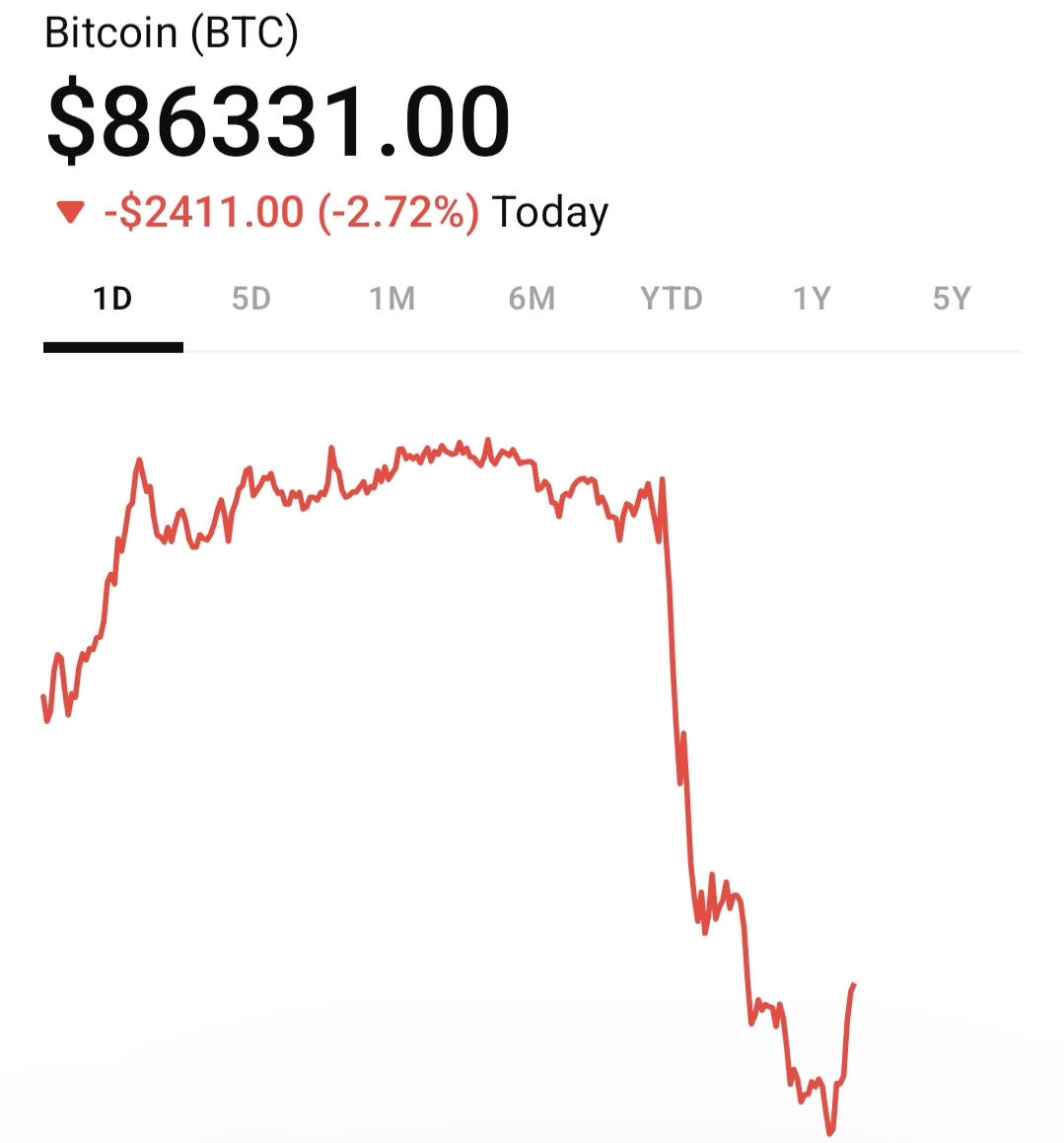This screenshot has width=1064, height=1143.
Task: Open the 1Y chart range
Action: pos(812,299)
